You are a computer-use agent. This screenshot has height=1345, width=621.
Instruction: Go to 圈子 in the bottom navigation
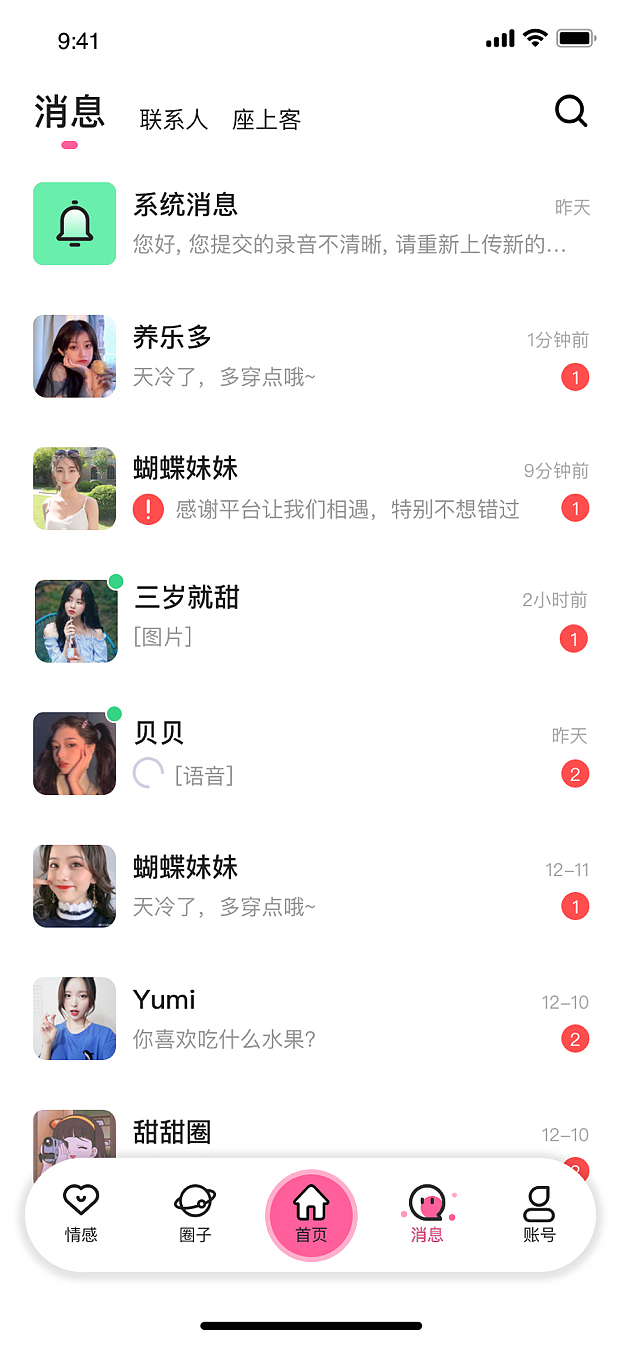click(x=195, y=1214)
